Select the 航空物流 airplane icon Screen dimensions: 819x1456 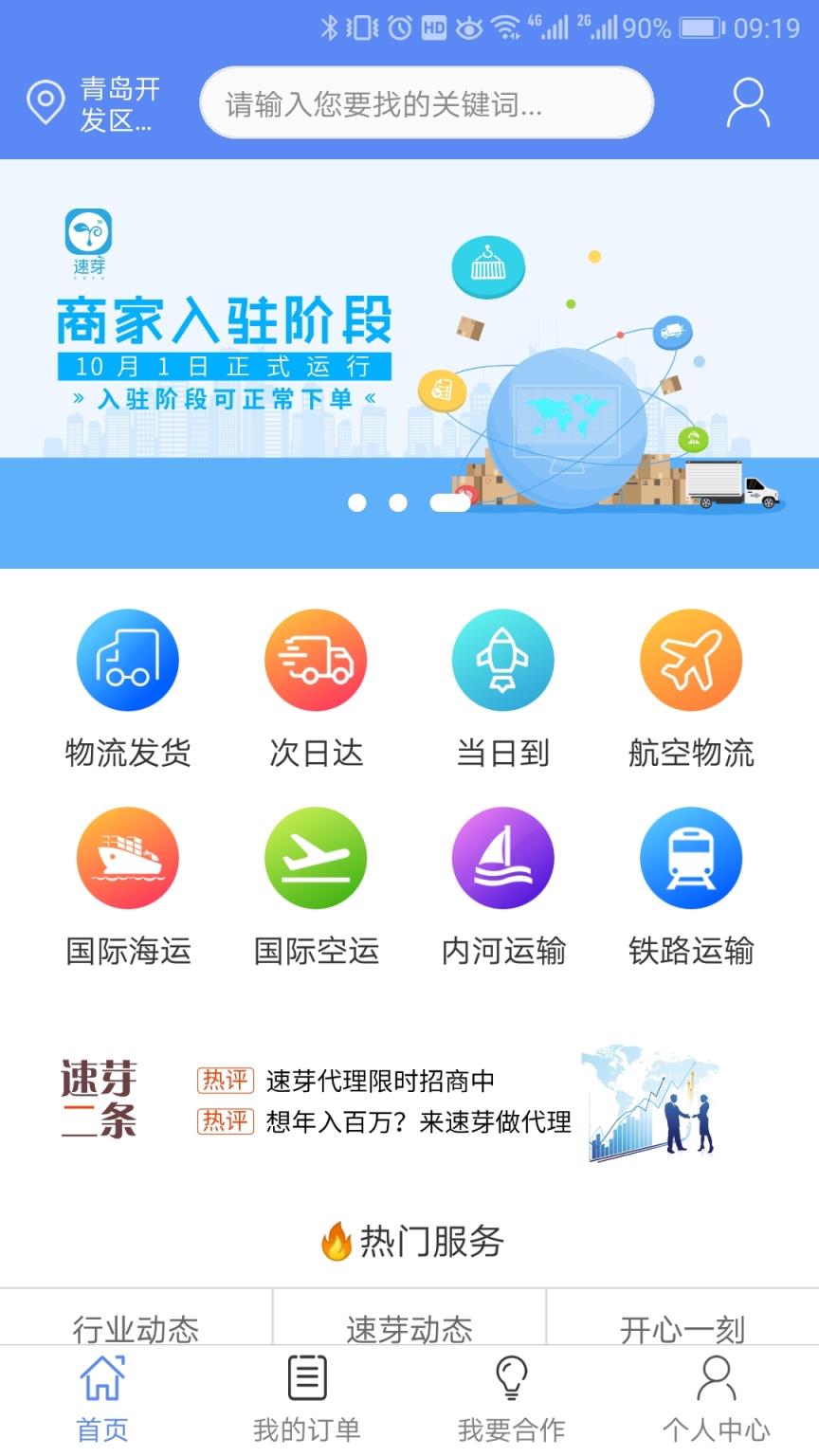coord(691,659)
